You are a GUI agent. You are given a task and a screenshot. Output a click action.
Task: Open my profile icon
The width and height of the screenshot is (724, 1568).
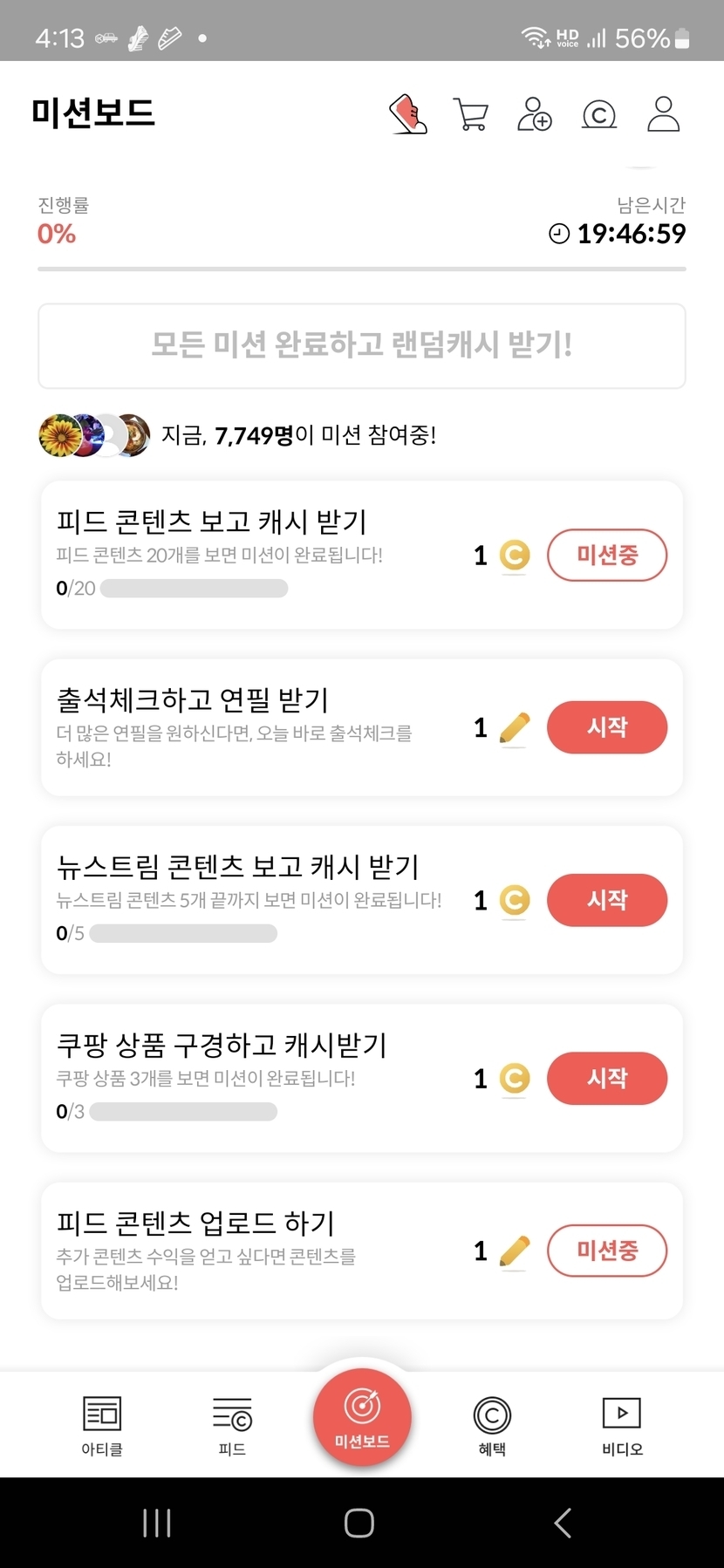pyautogui.click(x=663, y=114)
